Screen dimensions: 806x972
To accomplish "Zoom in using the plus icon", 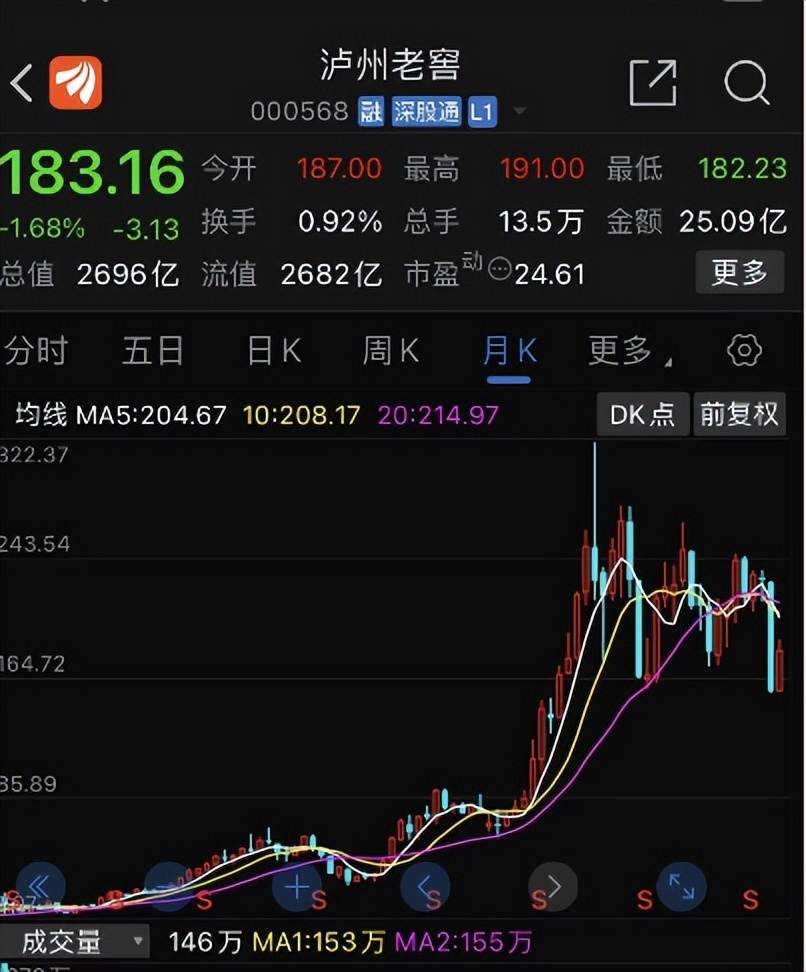I will tap(297, 886).
